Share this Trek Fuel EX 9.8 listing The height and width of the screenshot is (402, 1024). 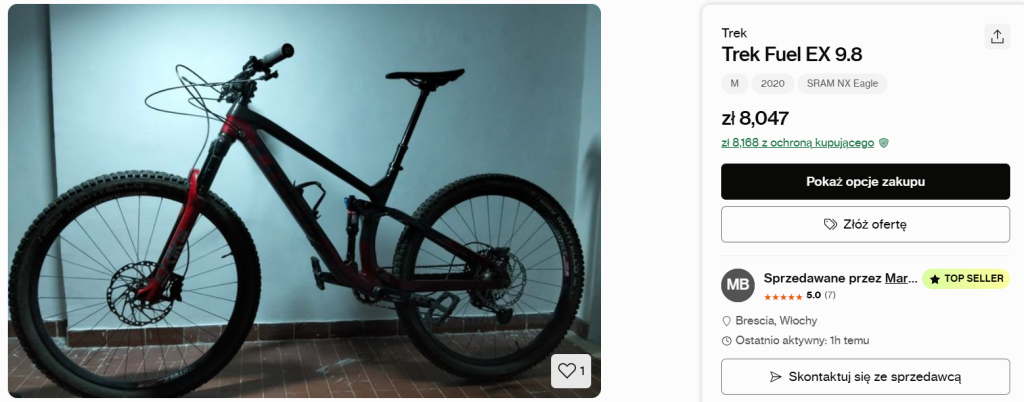[996, 36]
